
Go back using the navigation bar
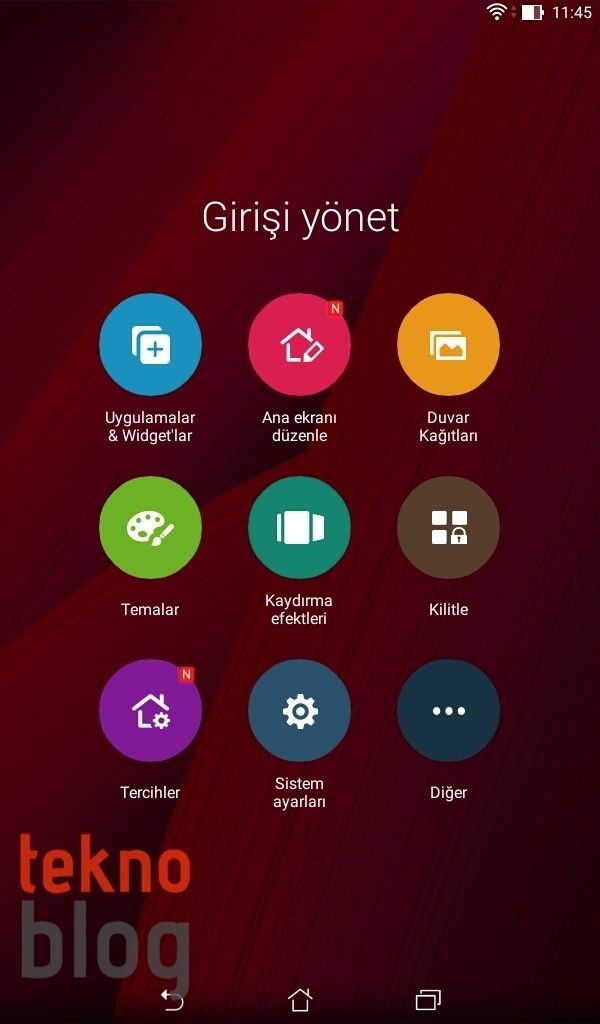[172, 998]
